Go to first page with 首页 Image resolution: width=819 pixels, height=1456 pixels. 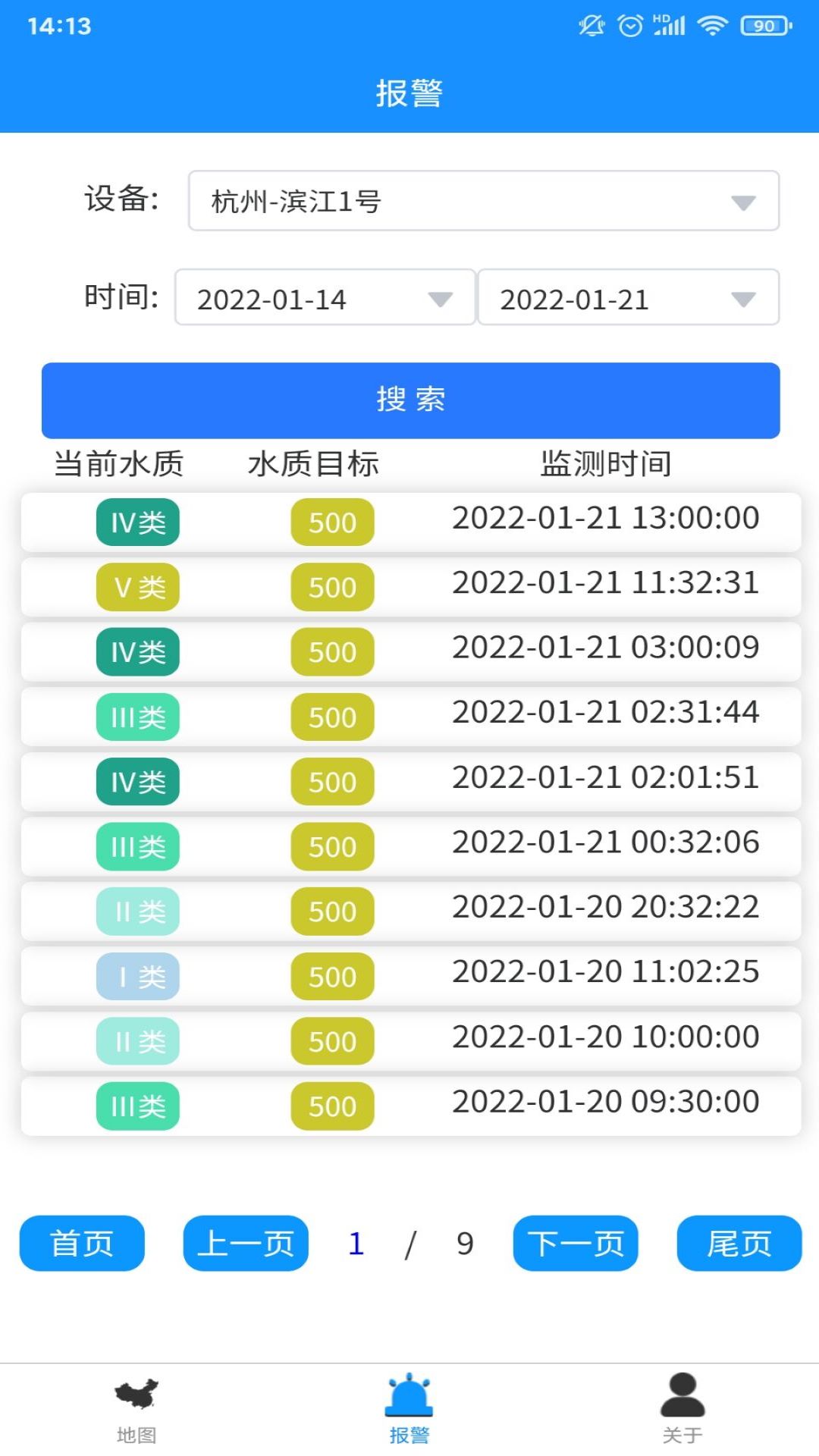coord(82,1243)
